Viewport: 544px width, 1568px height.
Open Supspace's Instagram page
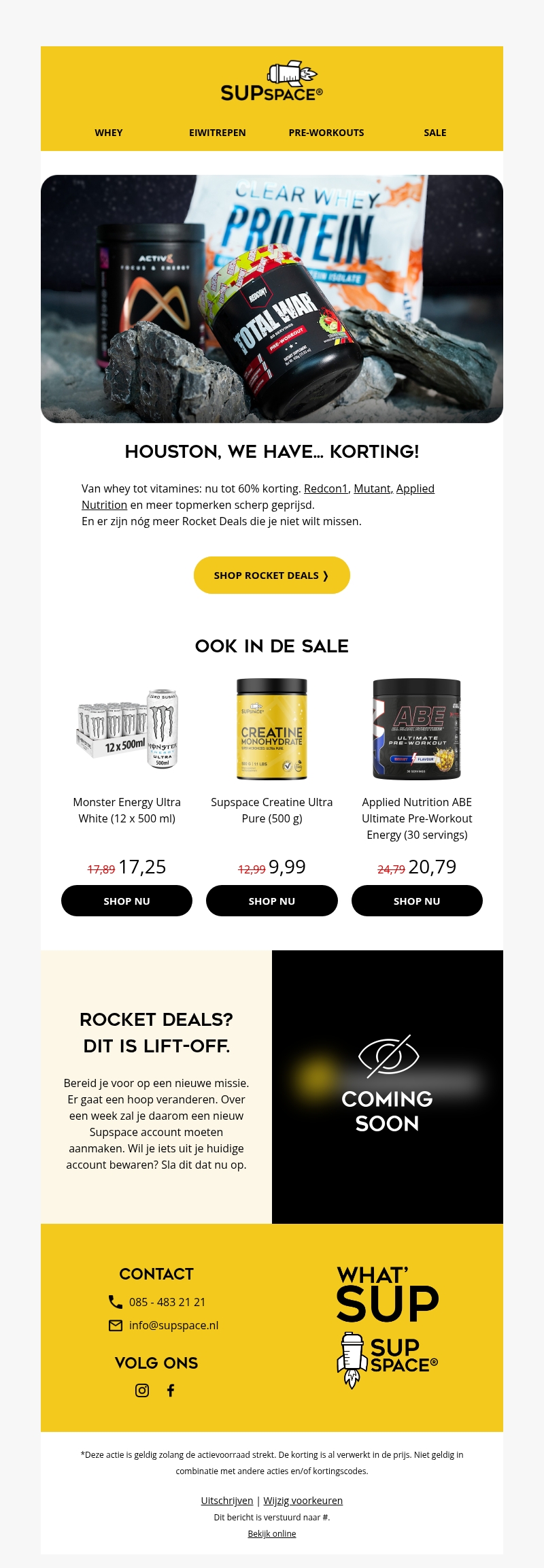(x=142, y=1390)
